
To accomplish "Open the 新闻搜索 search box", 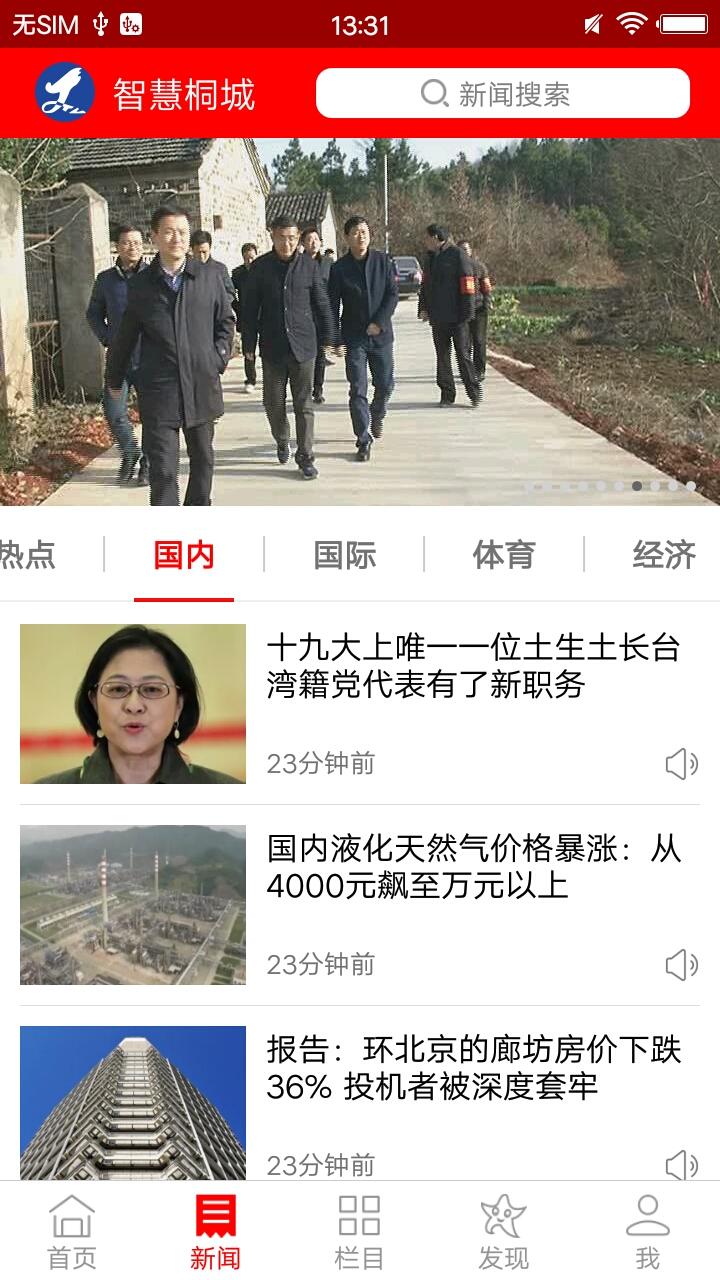I will (x=502, y=94).
